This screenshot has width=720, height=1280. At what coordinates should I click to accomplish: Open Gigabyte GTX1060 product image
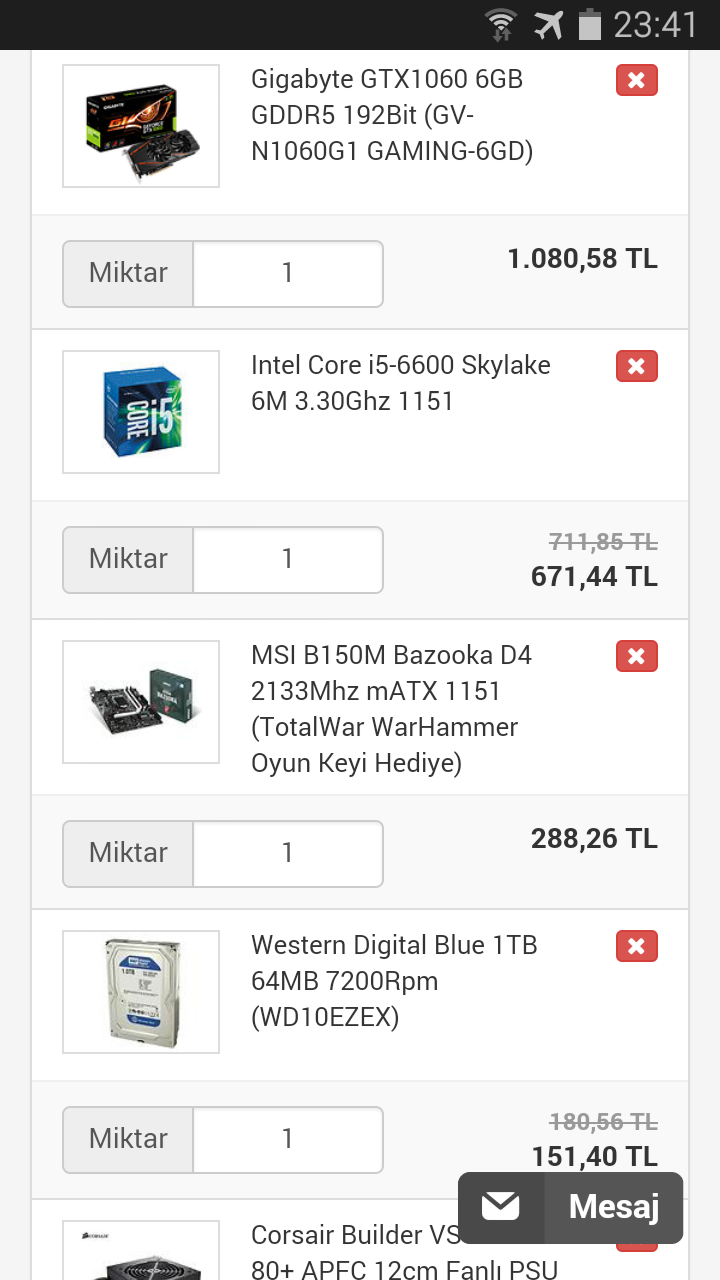click(x=141, y=126)
